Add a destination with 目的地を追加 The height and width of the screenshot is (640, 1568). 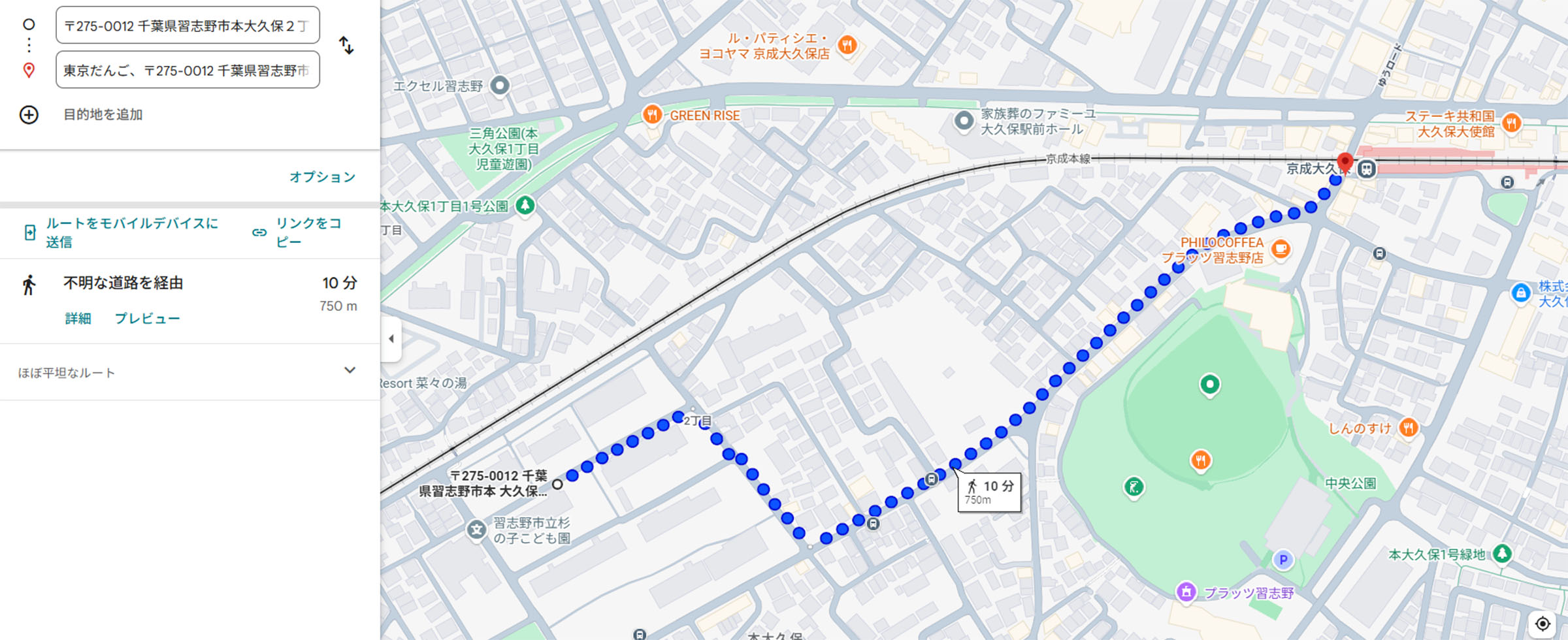(102, 115)
